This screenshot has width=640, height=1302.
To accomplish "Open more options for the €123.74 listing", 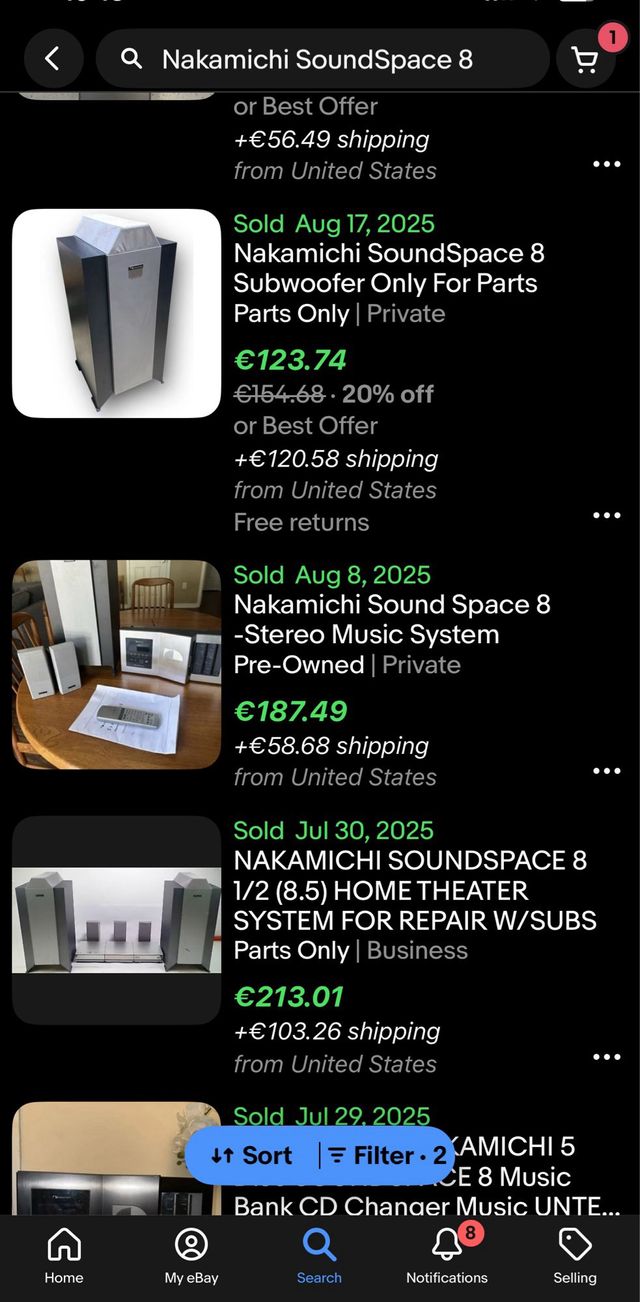I will [x=607, y=515].
